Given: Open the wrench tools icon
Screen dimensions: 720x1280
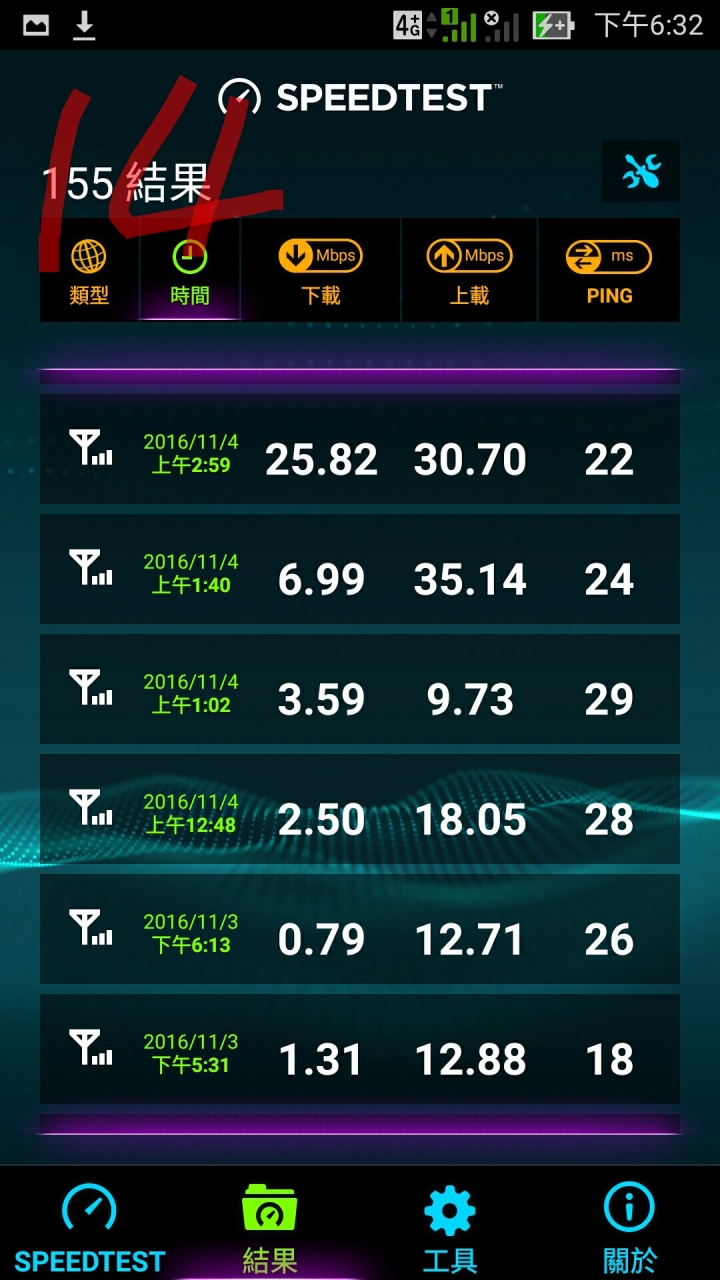Looking at the screenshot, I should click(x=641, y=171).
